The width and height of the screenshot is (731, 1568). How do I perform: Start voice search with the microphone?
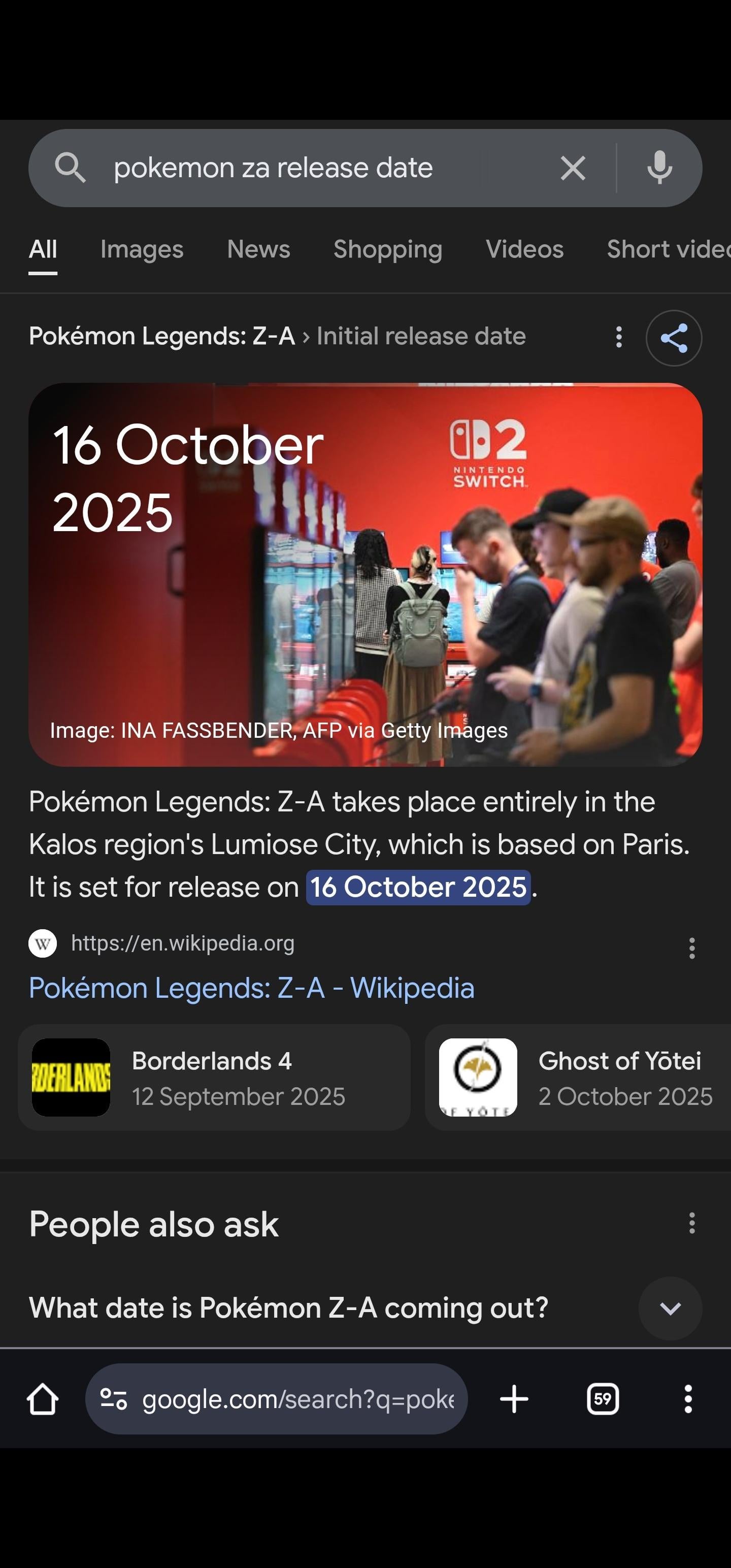[x=660, y=168]
